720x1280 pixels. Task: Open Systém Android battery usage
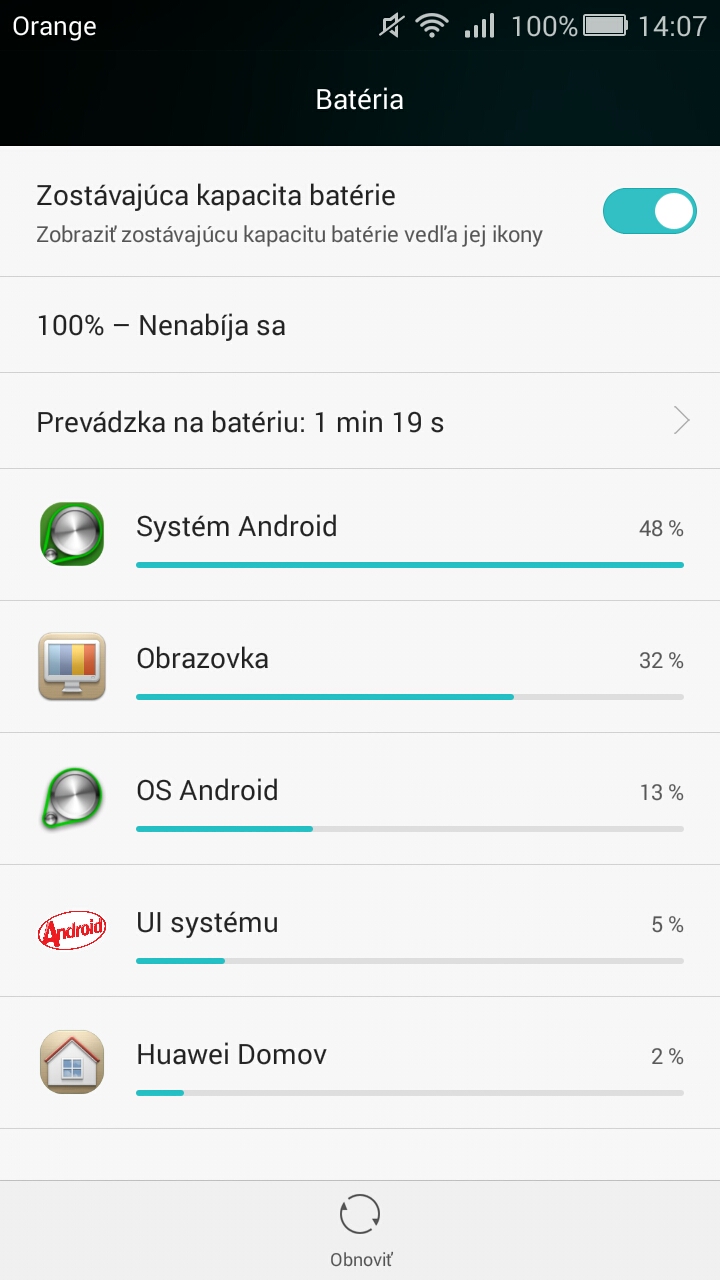360,535
